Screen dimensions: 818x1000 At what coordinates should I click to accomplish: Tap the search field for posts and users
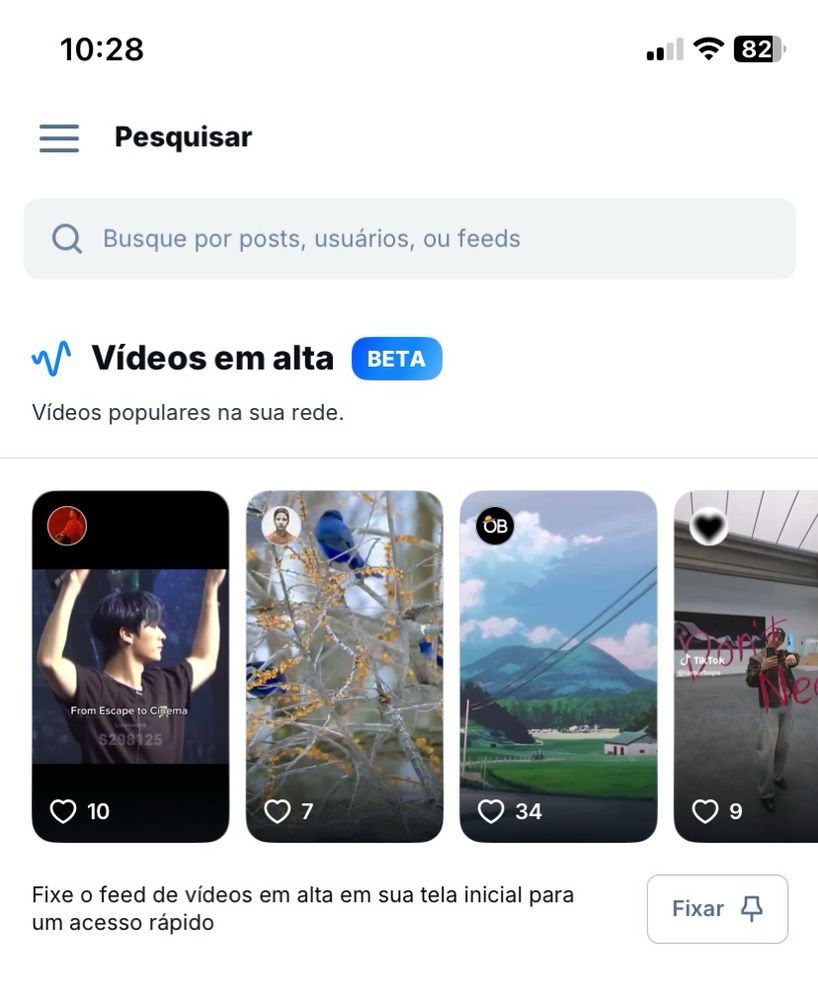(x=410, y=239)
